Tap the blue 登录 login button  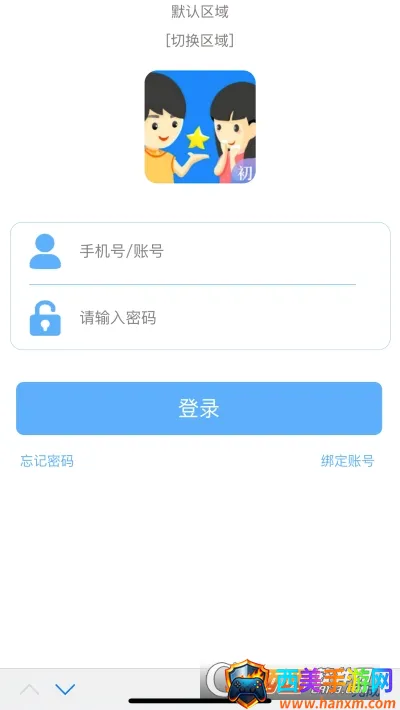[199, 408]
